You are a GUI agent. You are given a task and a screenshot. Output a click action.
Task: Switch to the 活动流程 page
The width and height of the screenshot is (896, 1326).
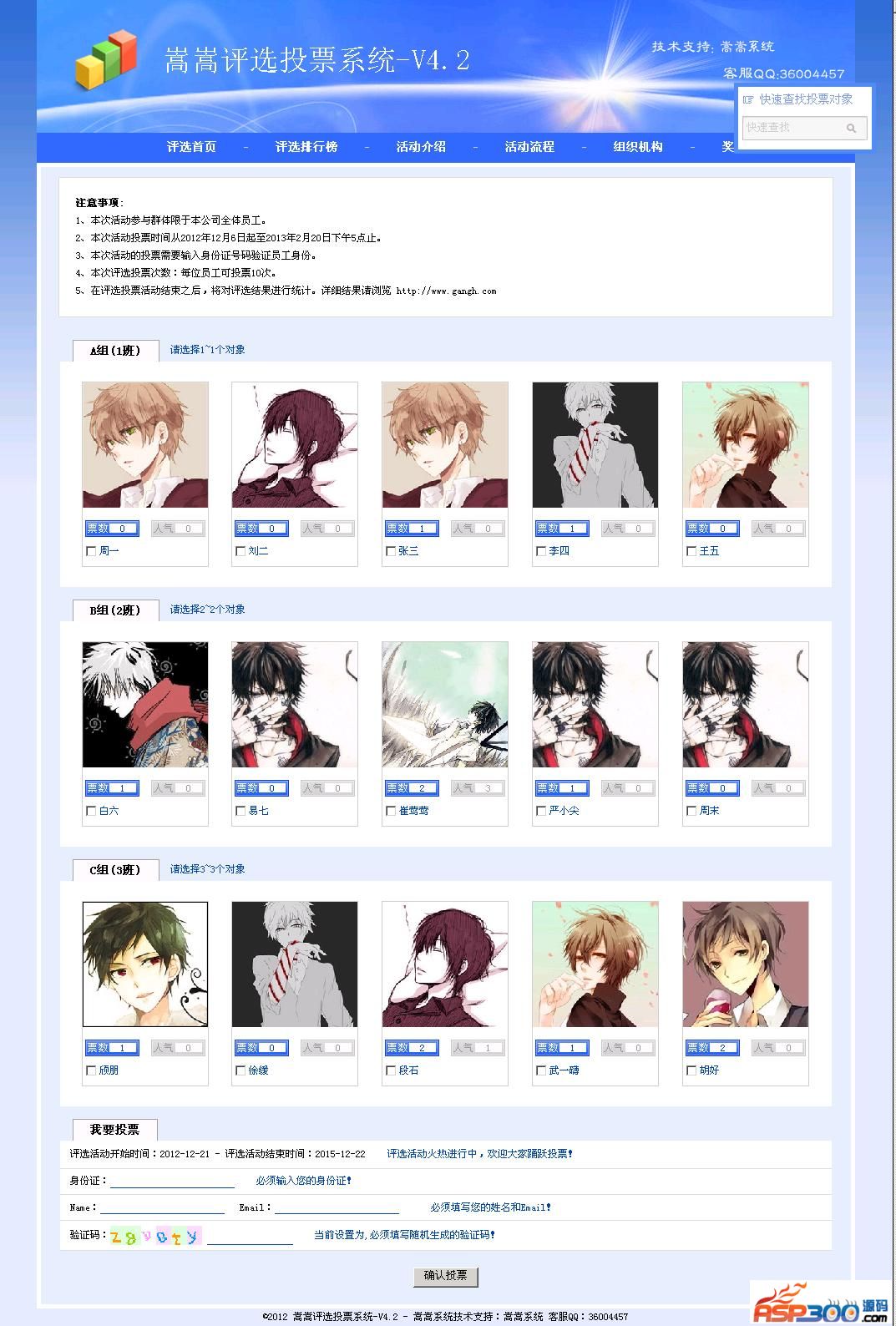tap(529, 147)
